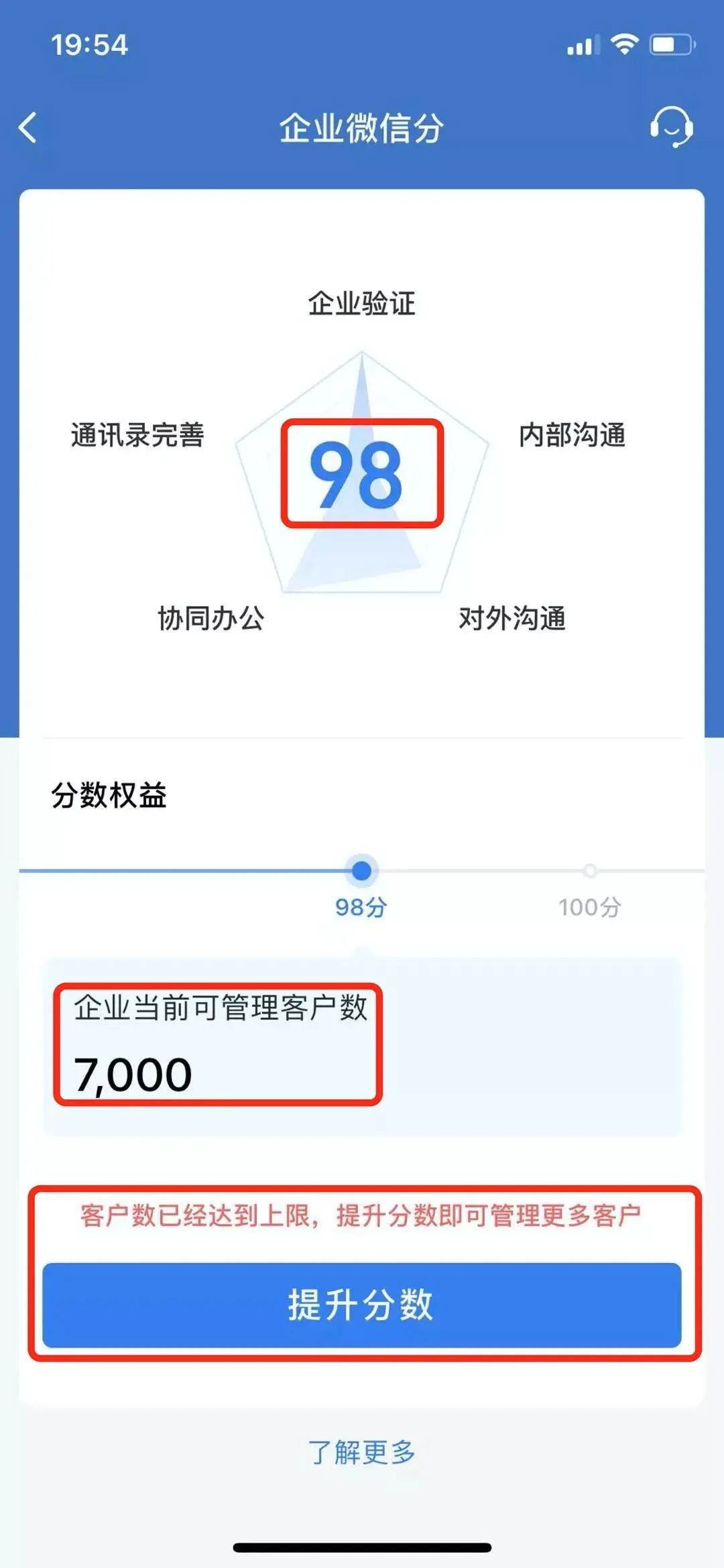
Task: Go back from 企业微信分 page
Action: [28, 127]
